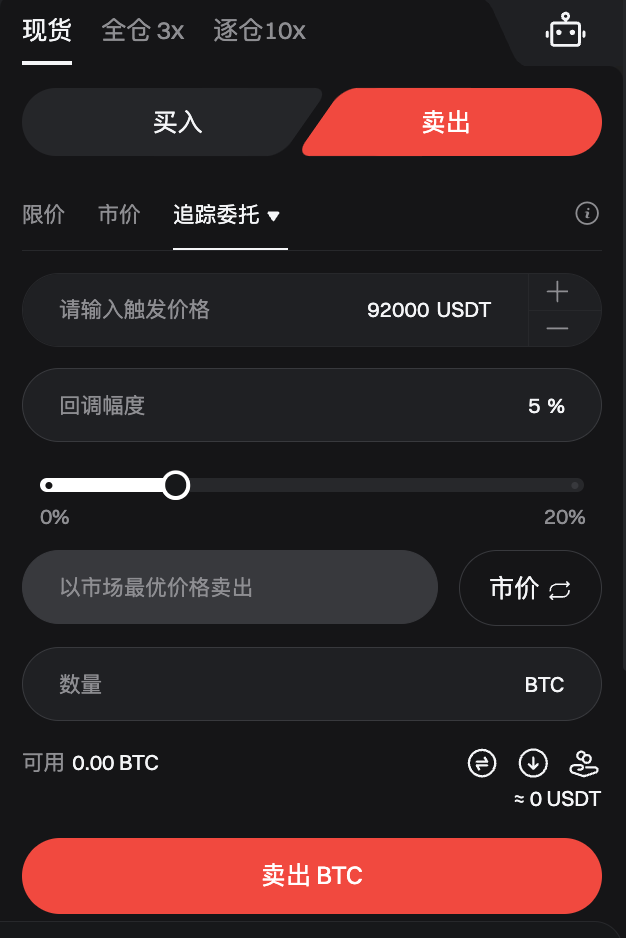This screenshot has width=626, height=938.
Task: Toggle the 市价 price mode button
Action: click(x=530, y=588)
